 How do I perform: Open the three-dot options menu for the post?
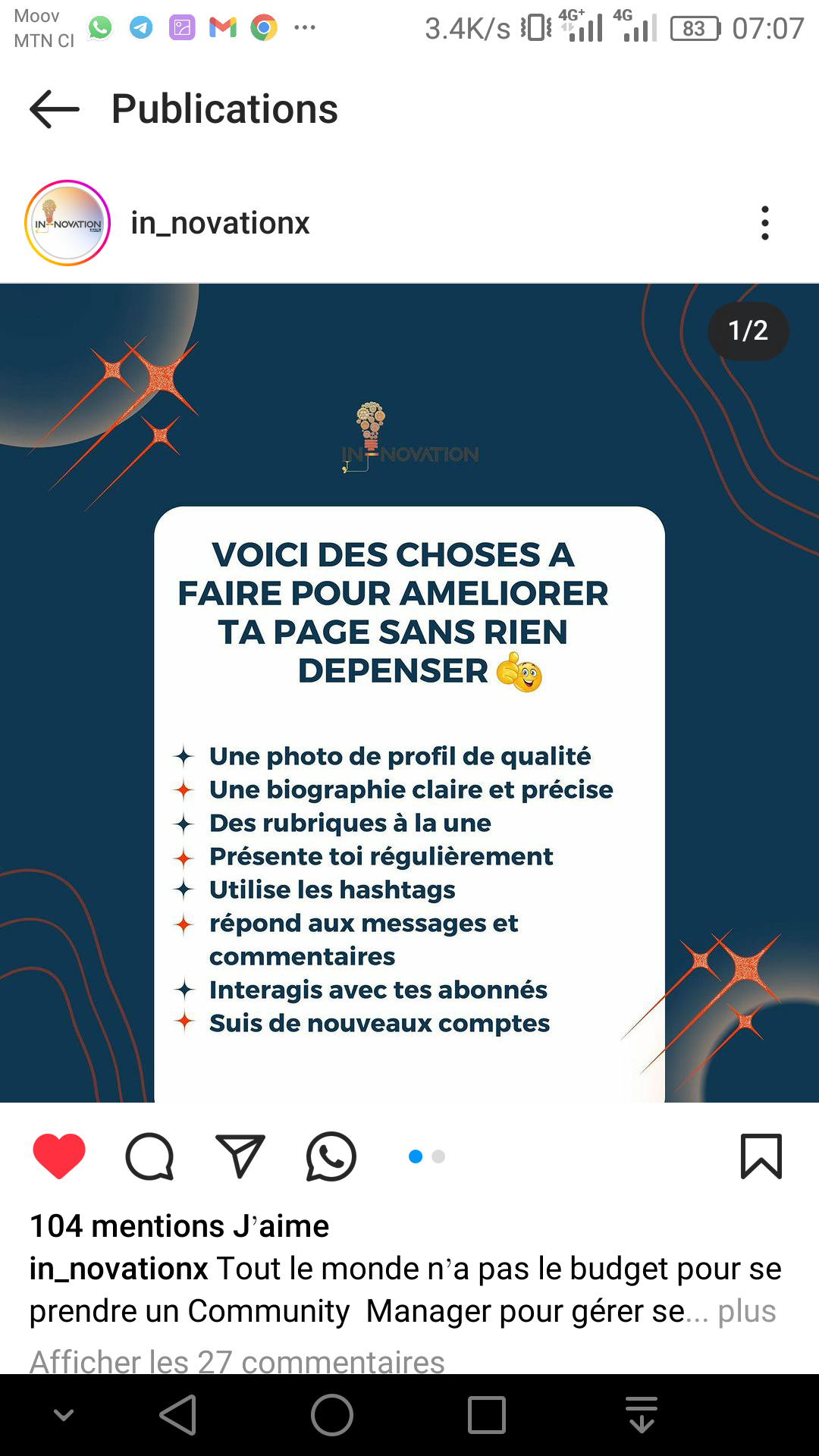[x=764, y=223]
